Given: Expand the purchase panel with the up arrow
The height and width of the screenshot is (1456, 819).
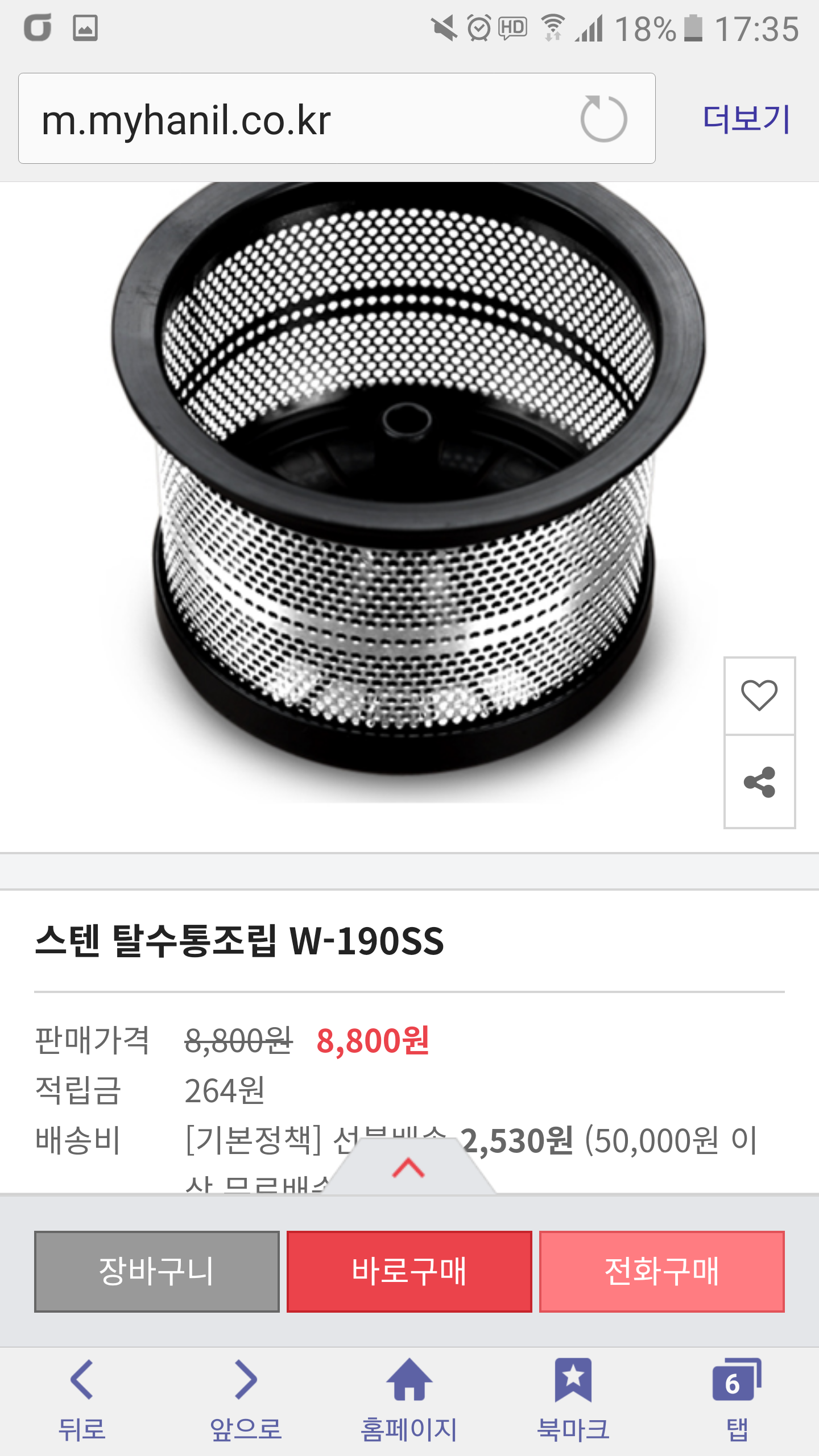Looking at the screenshot, I should point(408,1168).
